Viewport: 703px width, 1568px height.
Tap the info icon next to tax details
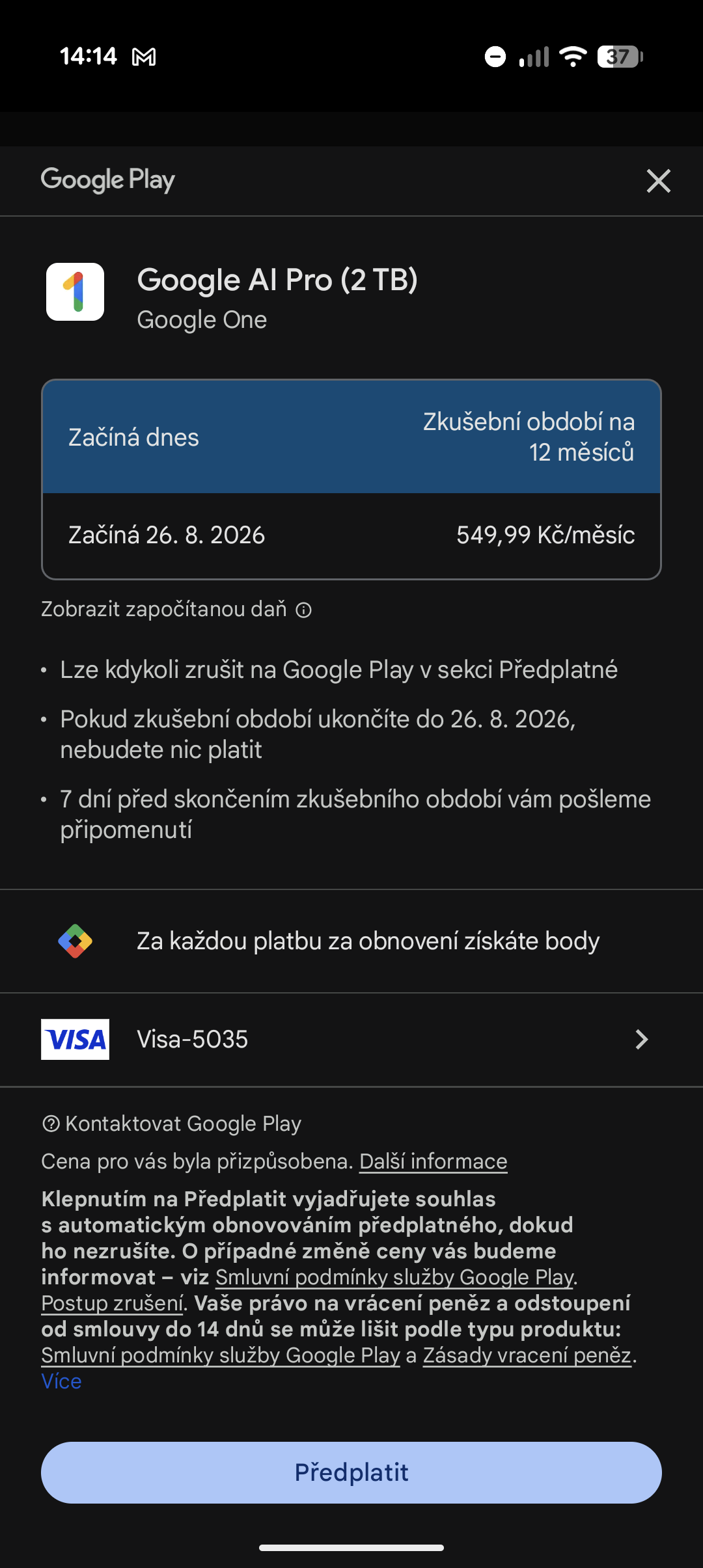click(303, 610)
